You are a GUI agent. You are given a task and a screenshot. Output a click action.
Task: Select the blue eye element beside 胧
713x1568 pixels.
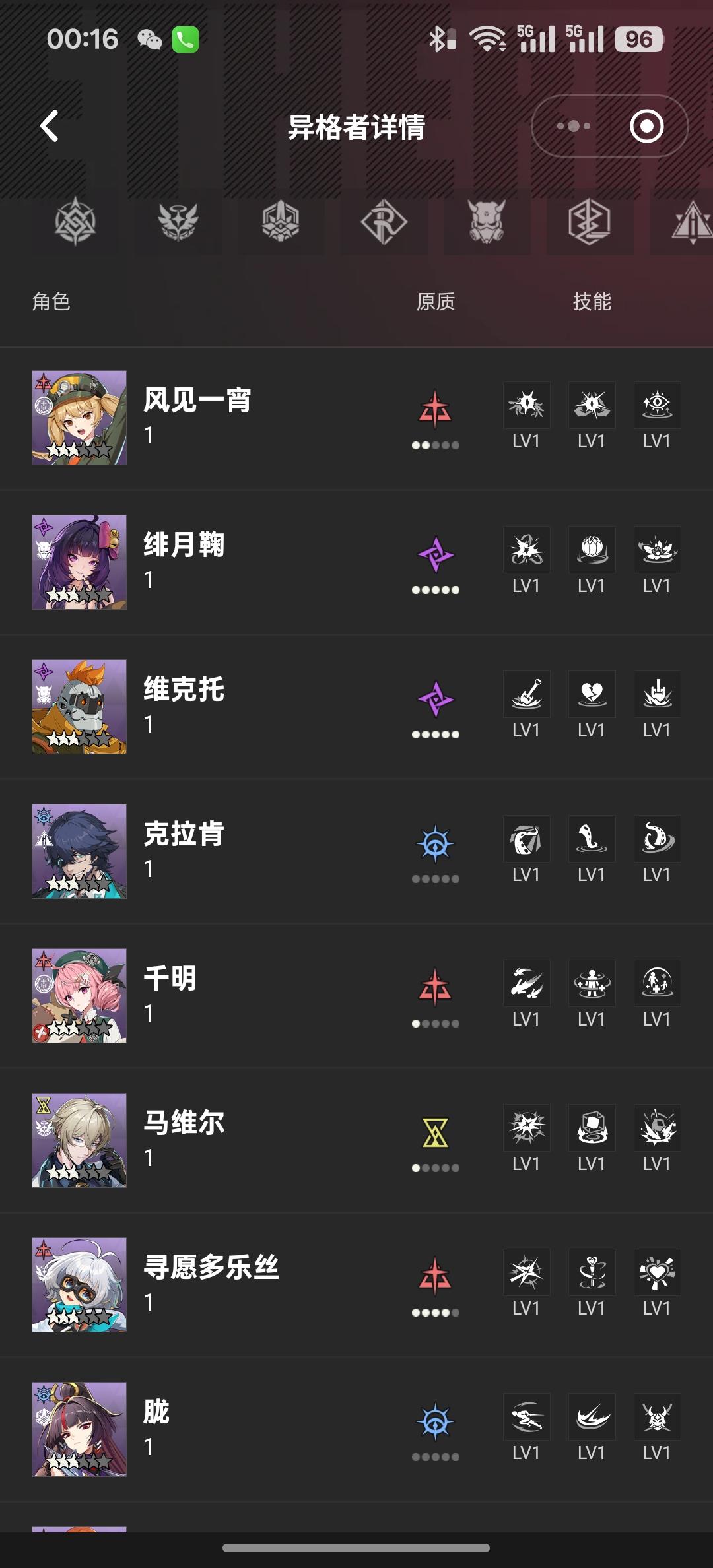[436, 1420]
